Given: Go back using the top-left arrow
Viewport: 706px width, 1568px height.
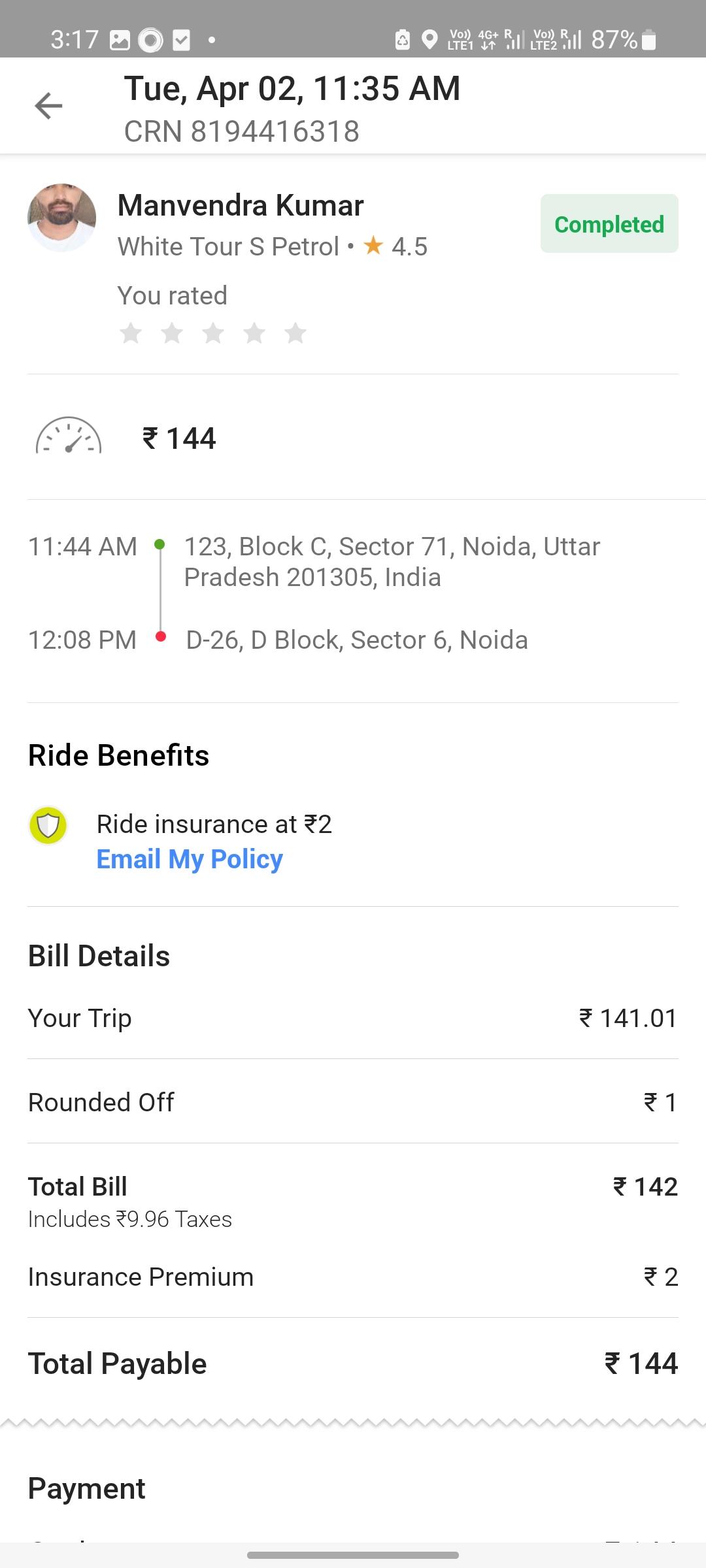Looking at the screenshot, I should tap(48, 106).
